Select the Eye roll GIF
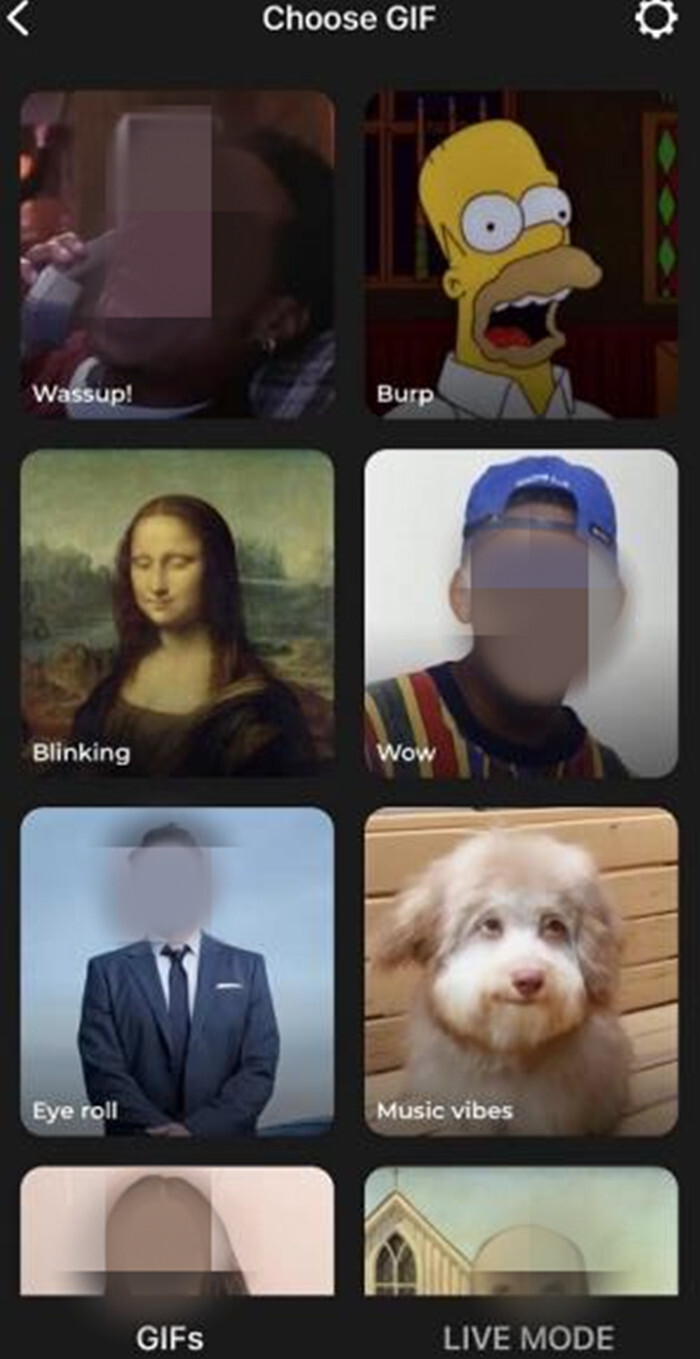700x1359 pixels. tap(177, 972)
